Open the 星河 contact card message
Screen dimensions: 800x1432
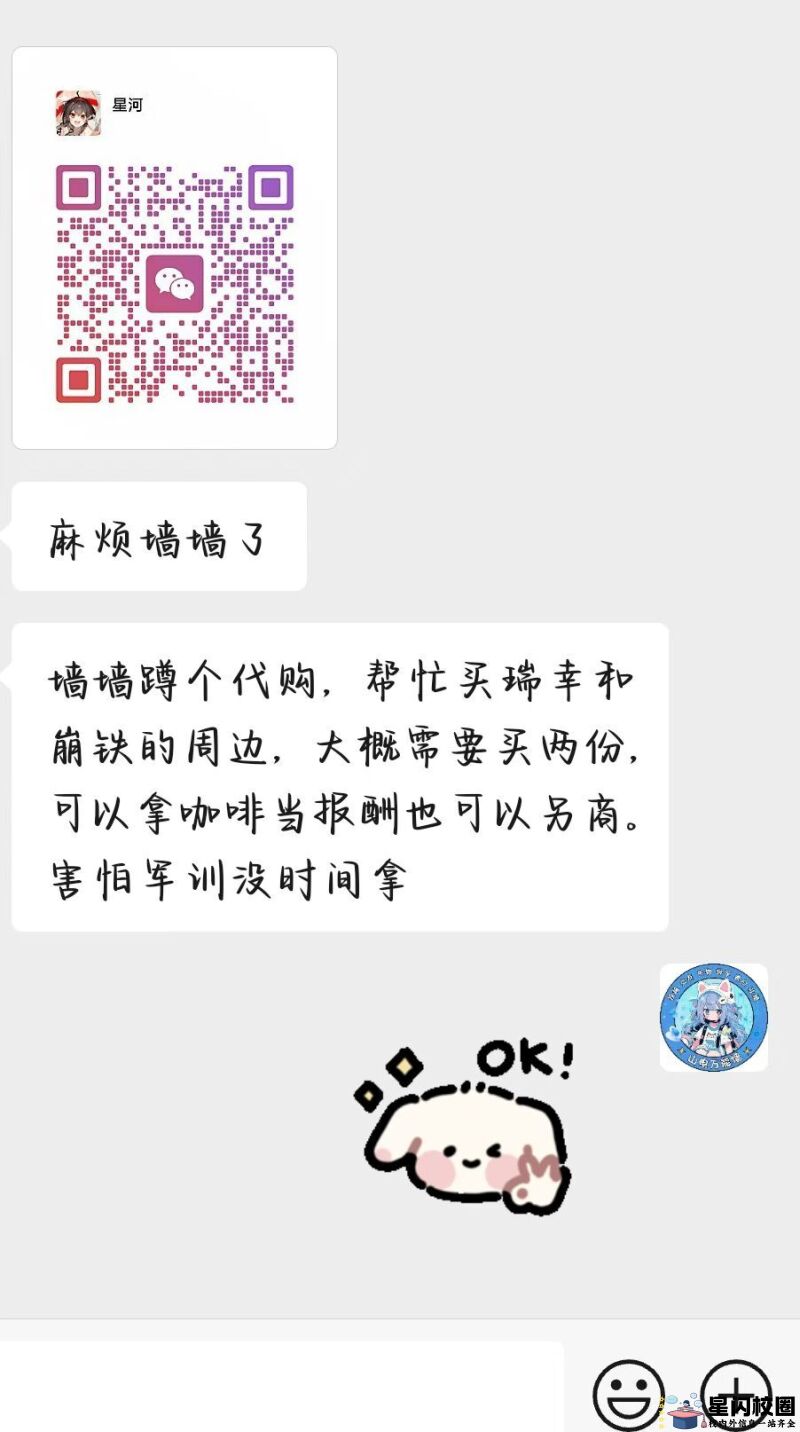tap(175, 248)
